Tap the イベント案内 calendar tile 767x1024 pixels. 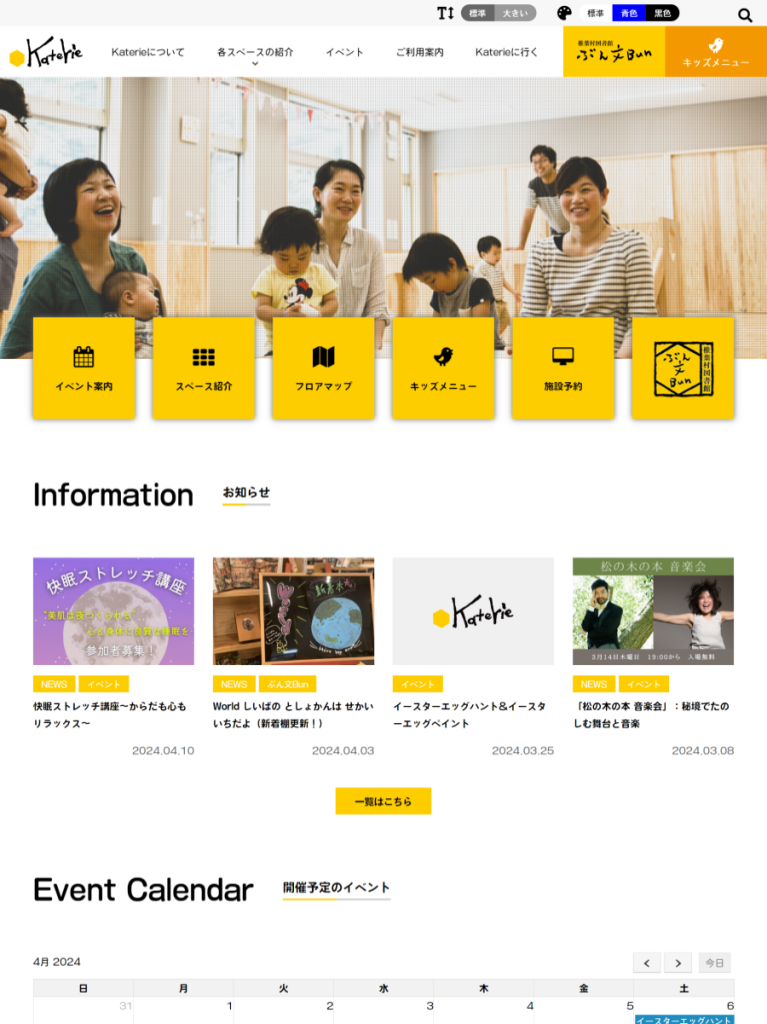tap(84, 368)
